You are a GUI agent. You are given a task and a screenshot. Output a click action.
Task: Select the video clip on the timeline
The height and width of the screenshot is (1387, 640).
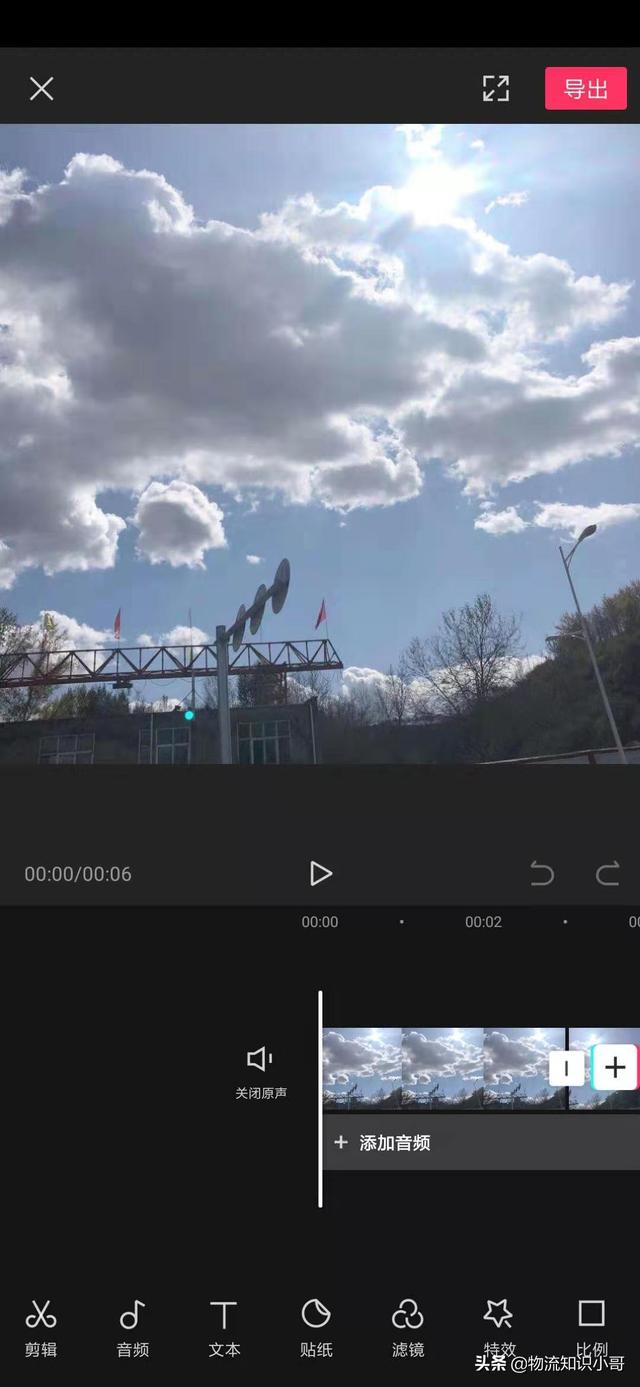coord(440,1068)
